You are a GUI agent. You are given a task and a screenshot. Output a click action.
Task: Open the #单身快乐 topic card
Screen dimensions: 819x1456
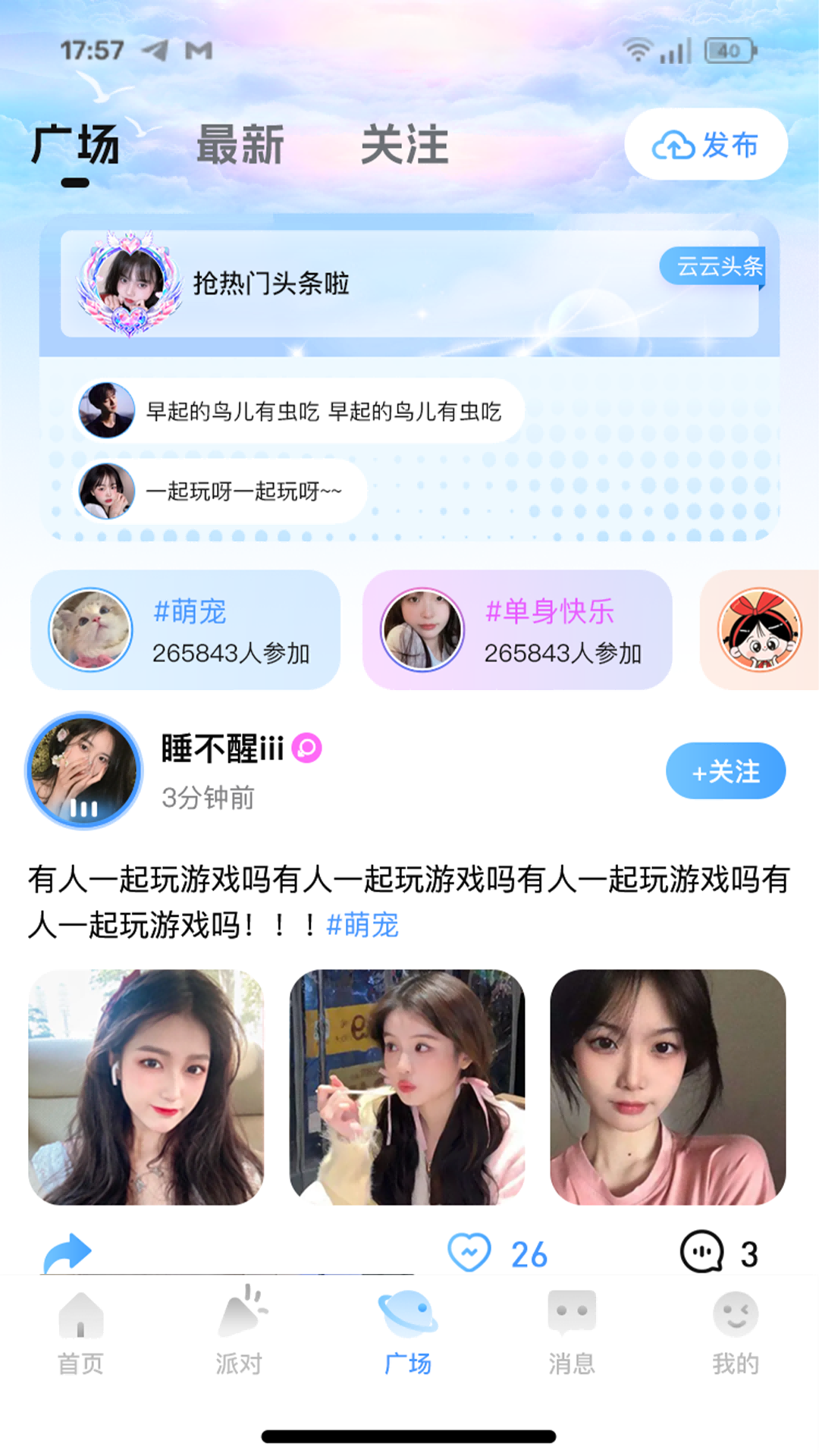(x=517, y=630)
